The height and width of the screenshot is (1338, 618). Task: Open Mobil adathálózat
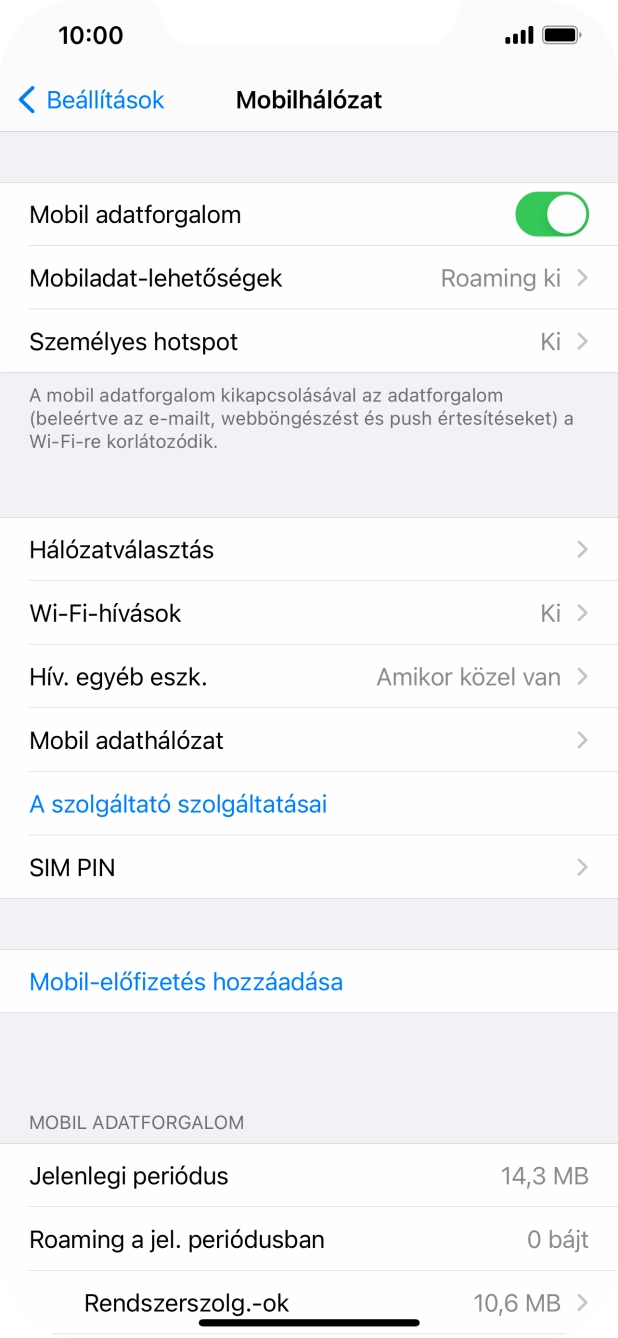pyautogui.click(x=308, y=741)
